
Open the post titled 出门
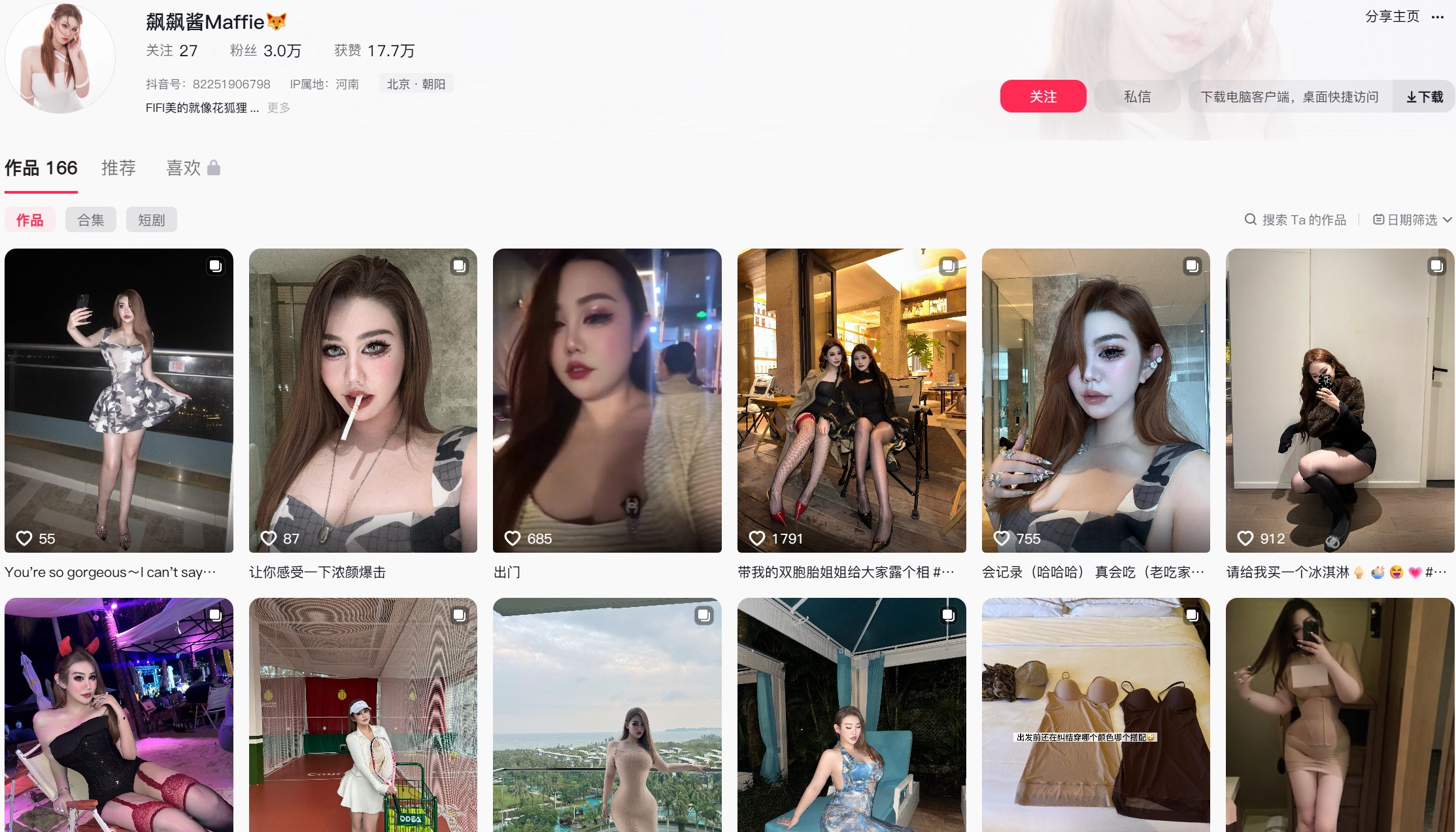(x=607, y=400)
